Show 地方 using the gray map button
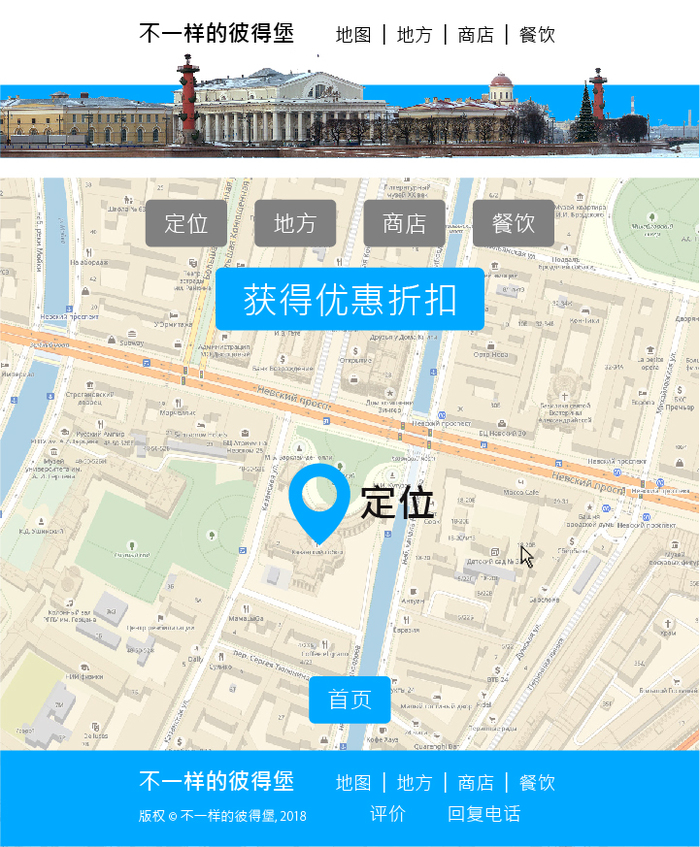 (295, 223)
